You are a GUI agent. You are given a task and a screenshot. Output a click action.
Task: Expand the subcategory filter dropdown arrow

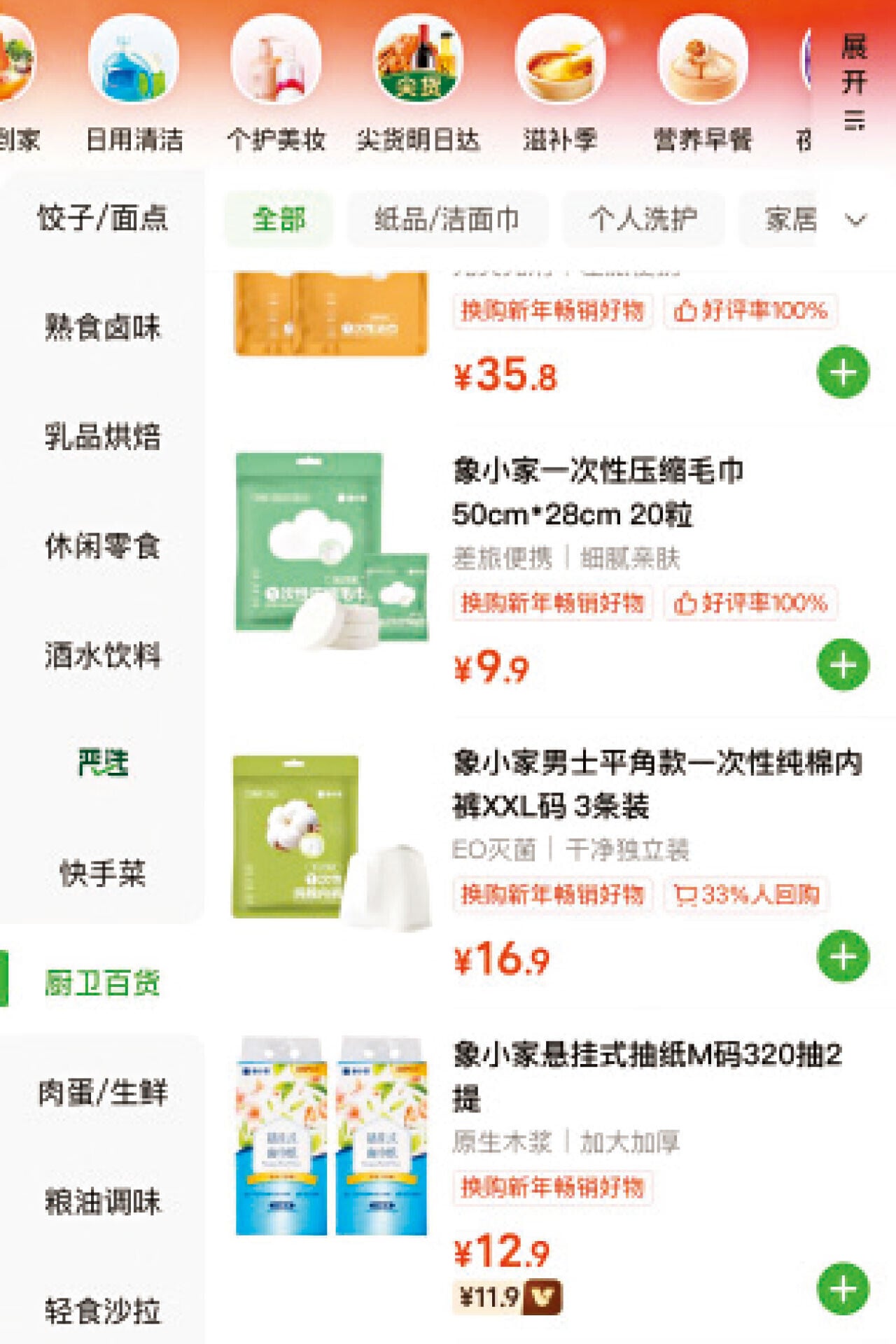(x=855, y=220)
